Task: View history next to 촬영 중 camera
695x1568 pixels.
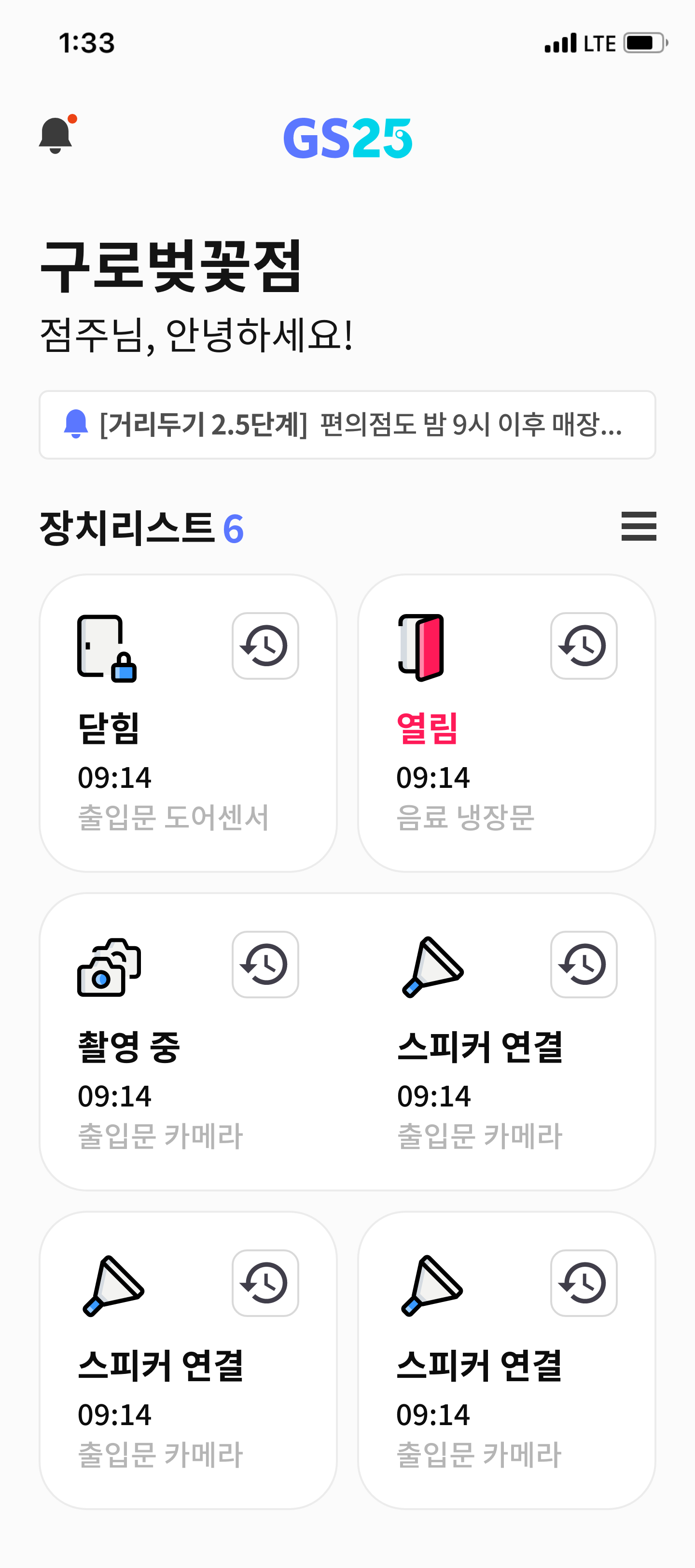Action: (x=265, y=965)
